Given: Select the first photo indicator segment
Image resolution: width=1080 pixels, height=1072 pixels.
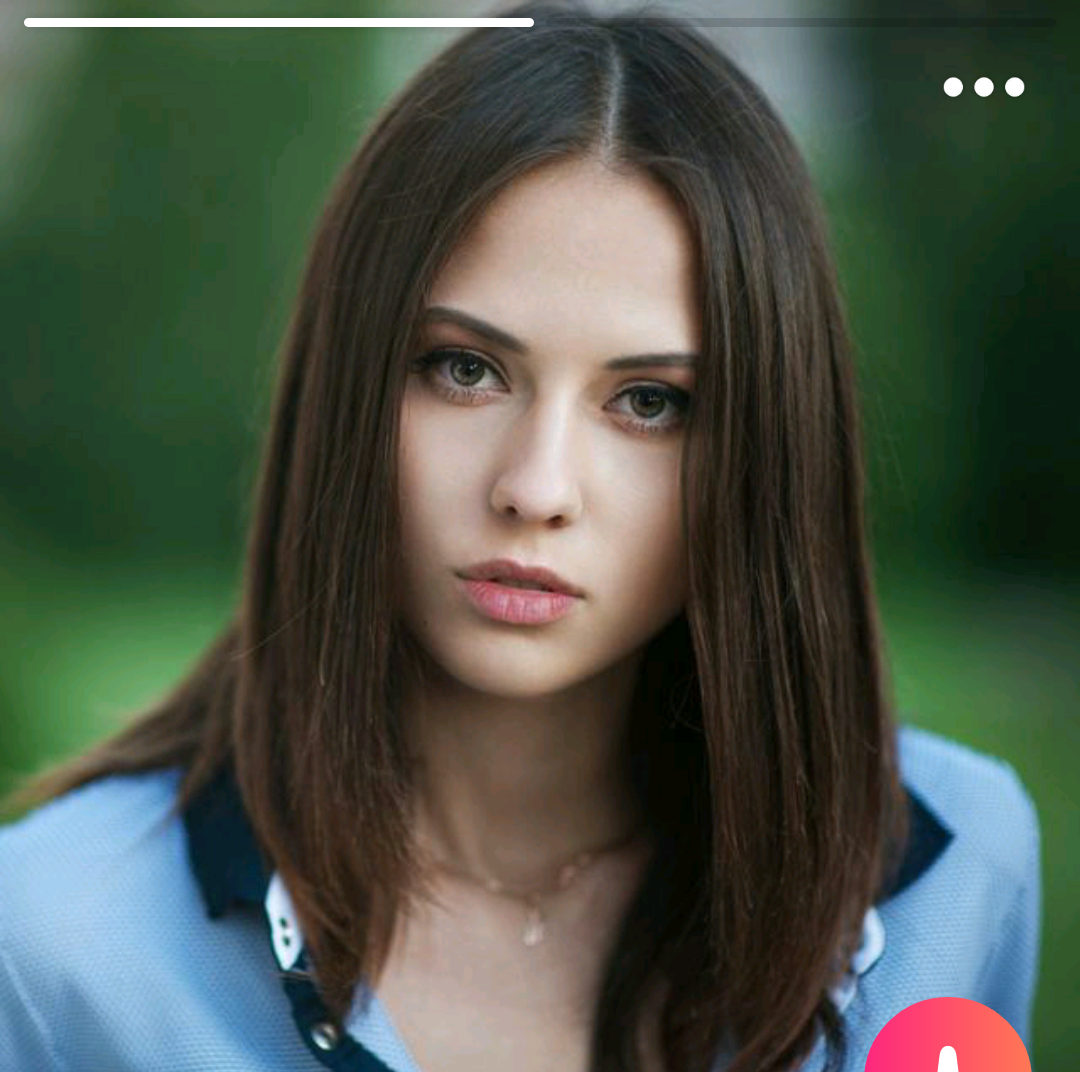Looking at the screenshot, I should pyautogui.click(x=279, y=22).
